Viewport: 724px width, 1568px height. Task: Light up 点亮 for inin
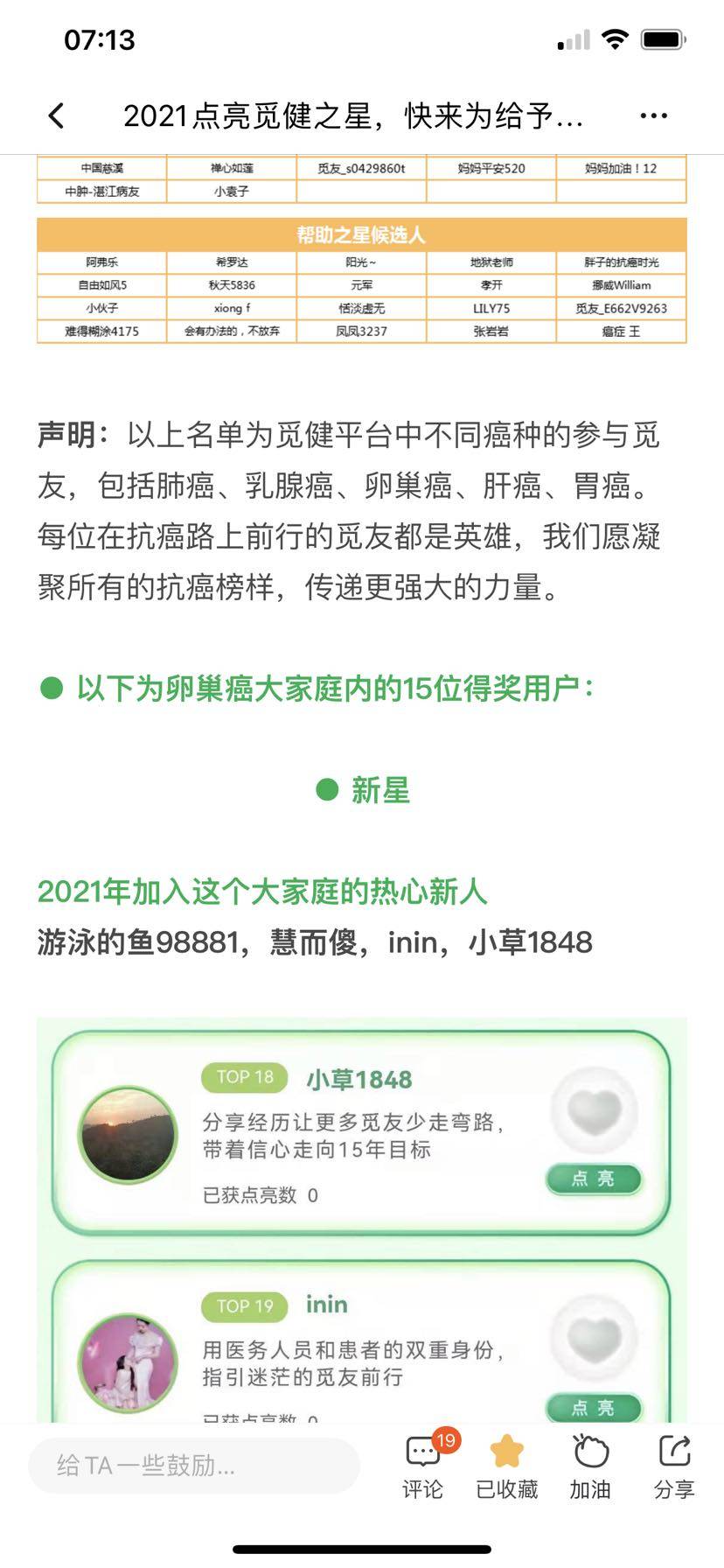(x=594, y=1407)
